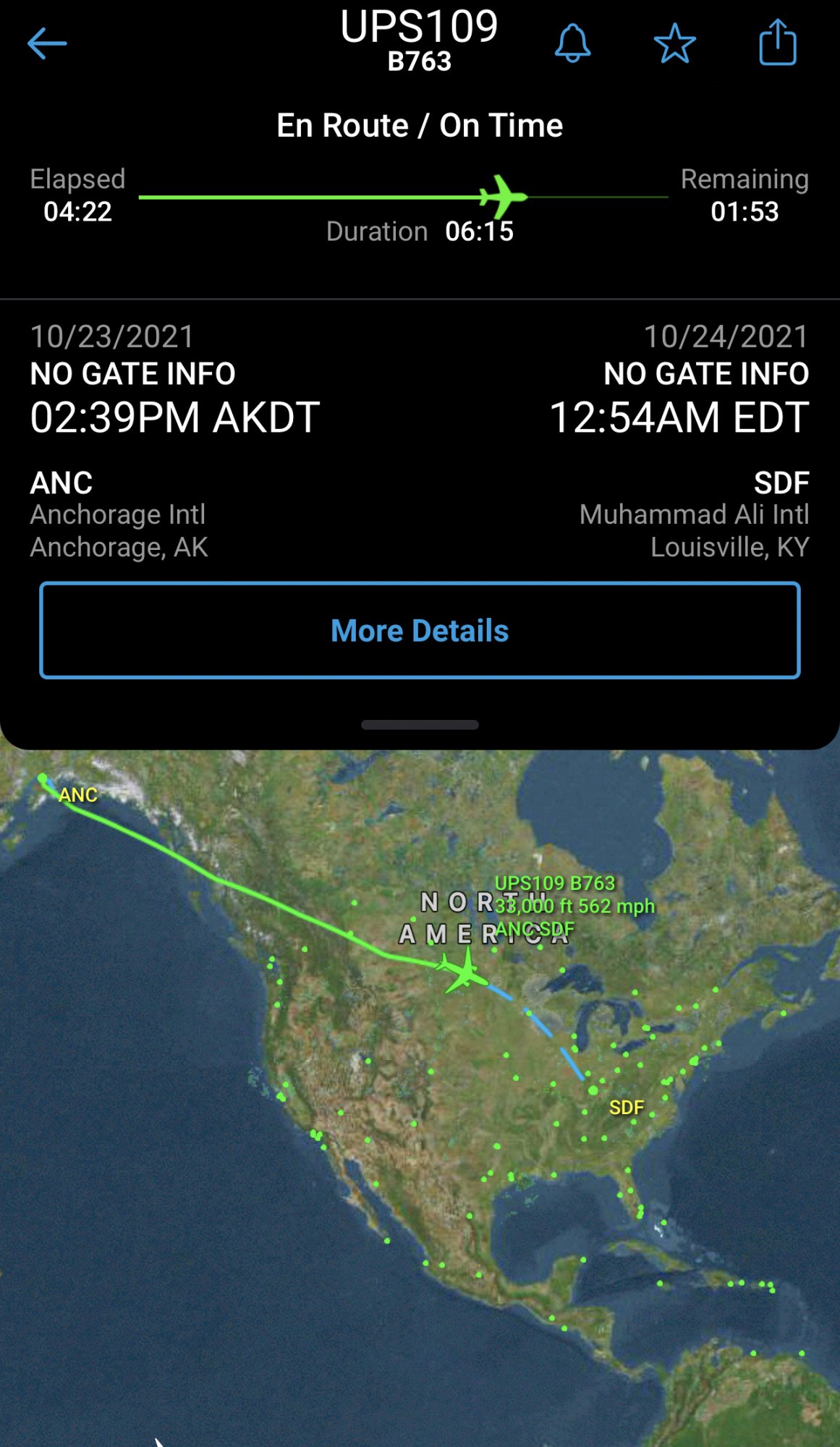
Task: Share this flight's details
Action: tap(778, 43)
